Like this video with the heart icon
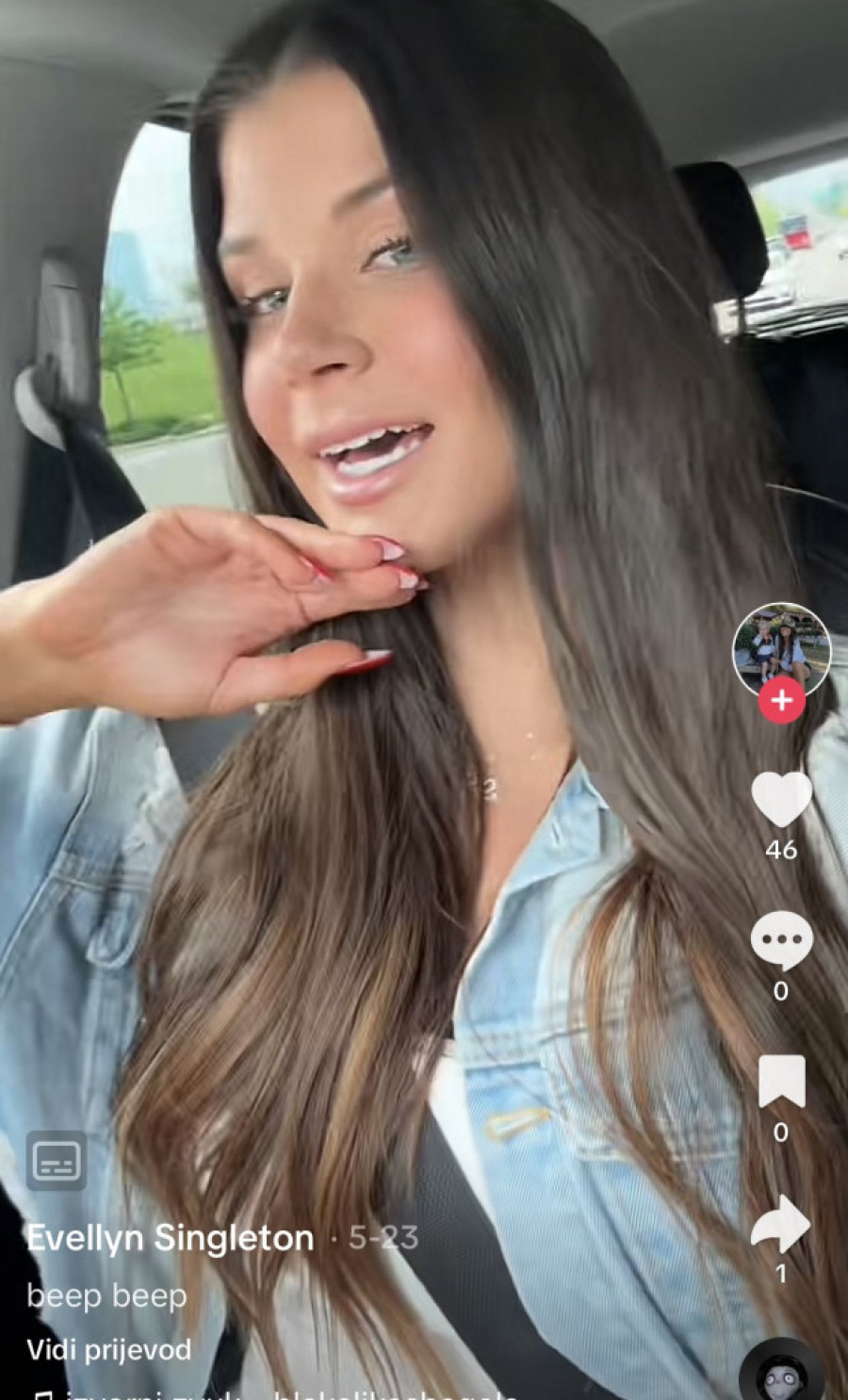The height and width of the screenshot is (1400, 848). click(x=781, y=800)
